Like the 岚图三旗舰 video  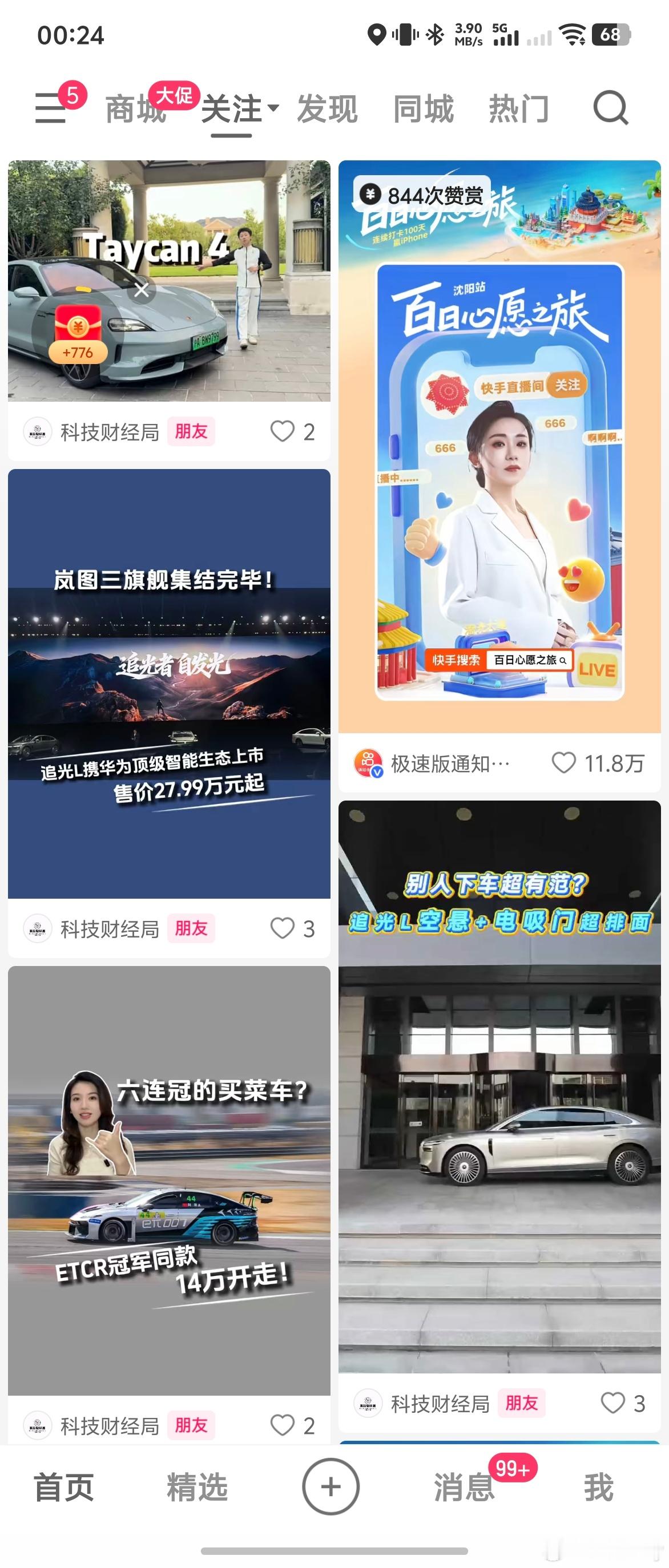[283, 928]
